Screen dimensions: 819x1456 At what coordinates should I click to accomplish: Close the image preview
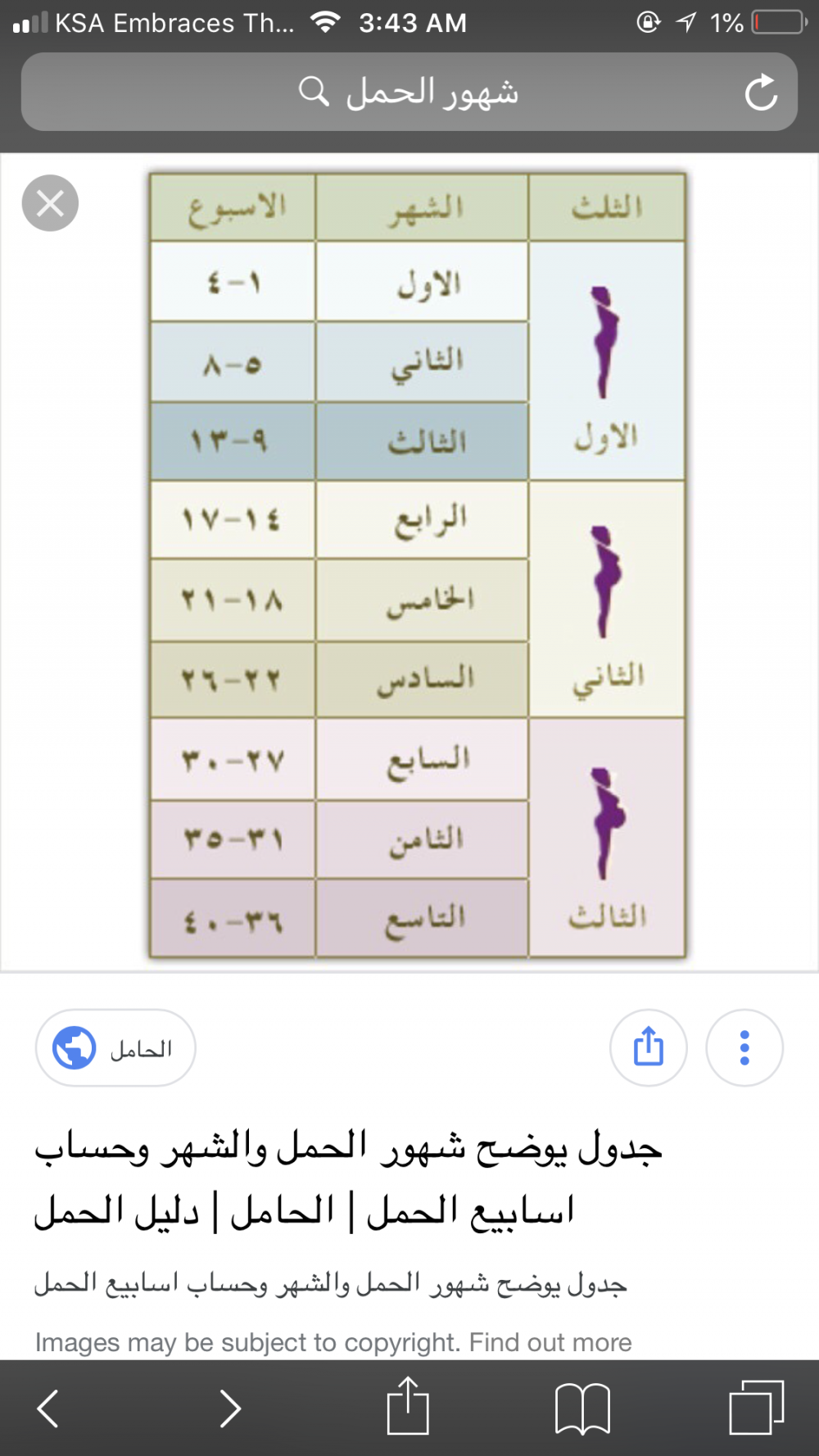tap(50, 203)
